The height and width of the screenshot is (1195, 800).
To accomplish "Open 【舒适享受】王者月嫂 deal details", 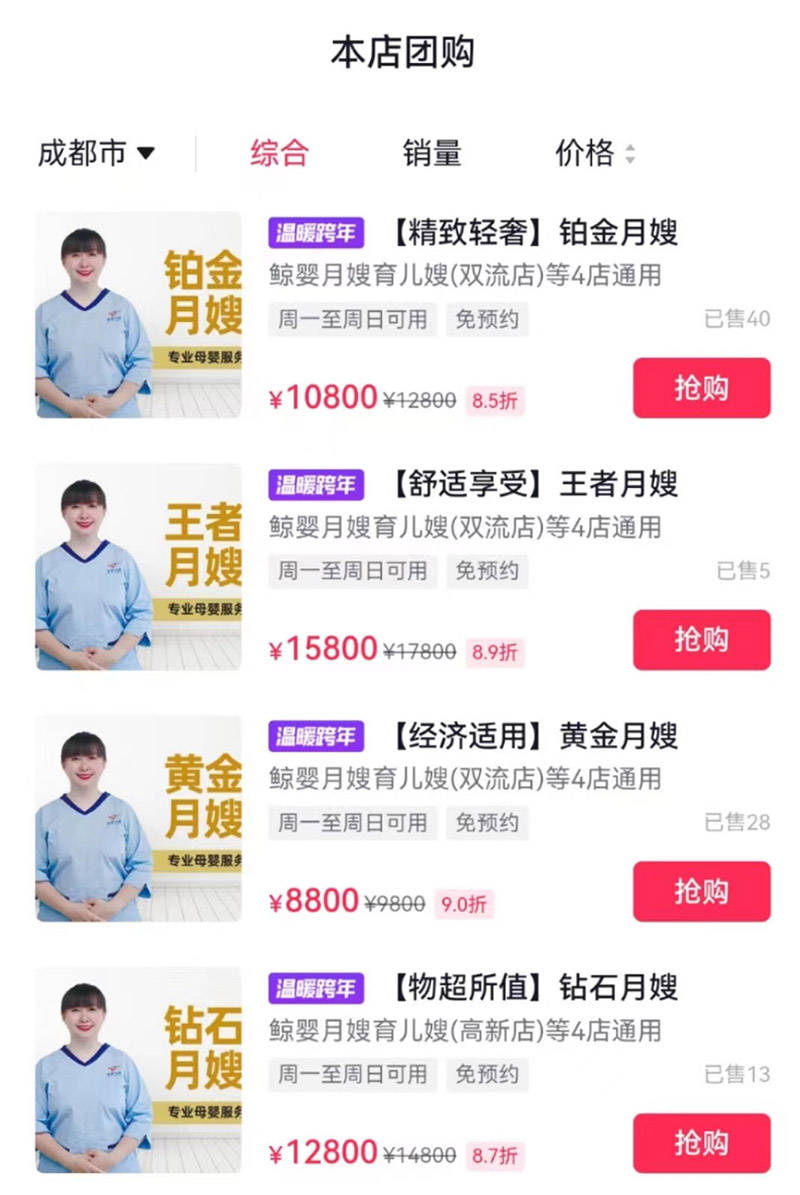I will (x=534, y=485).
